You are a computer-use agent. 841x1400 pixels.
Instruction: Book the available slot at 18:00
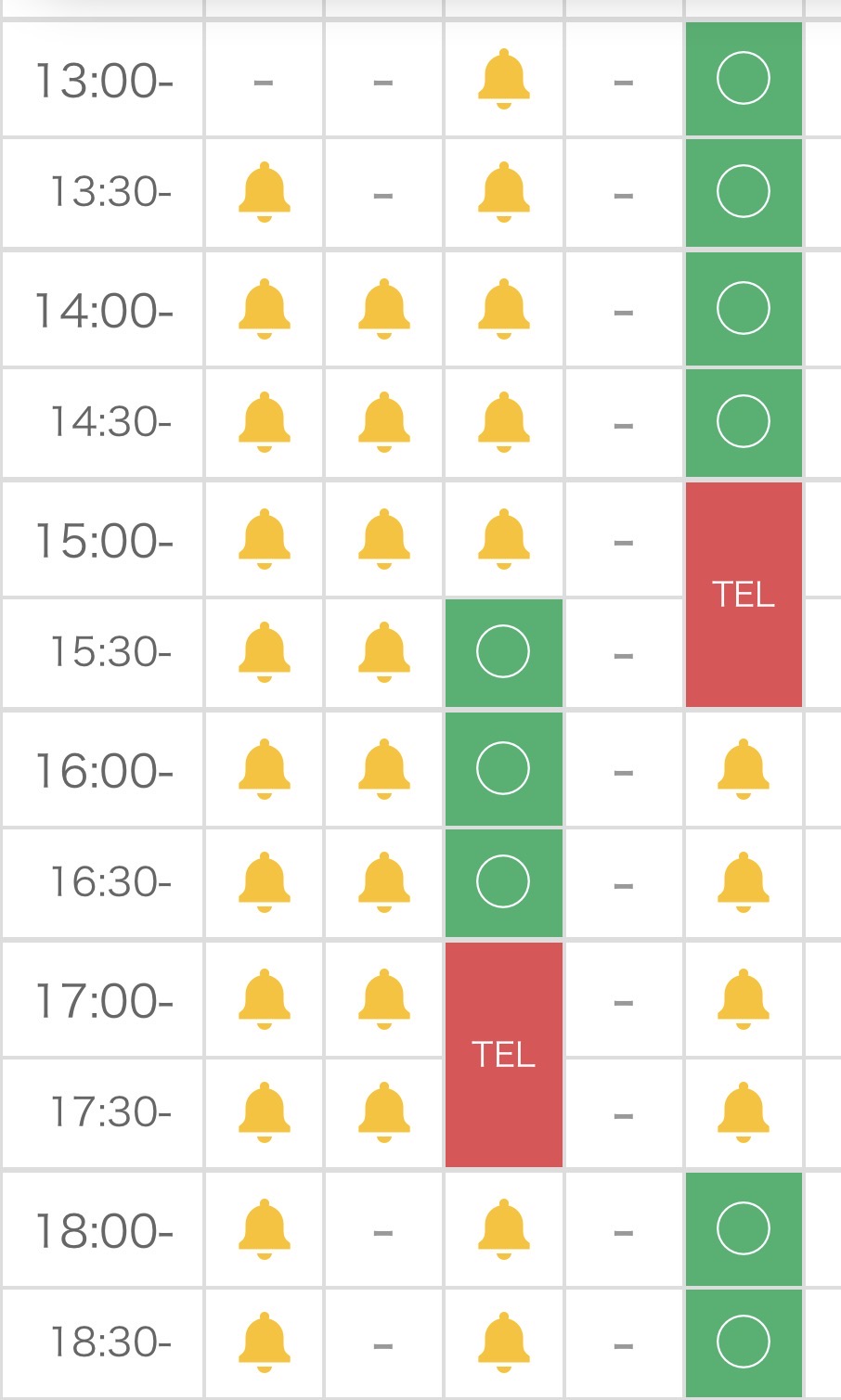pyautogui.click(x=744, y=1228)
